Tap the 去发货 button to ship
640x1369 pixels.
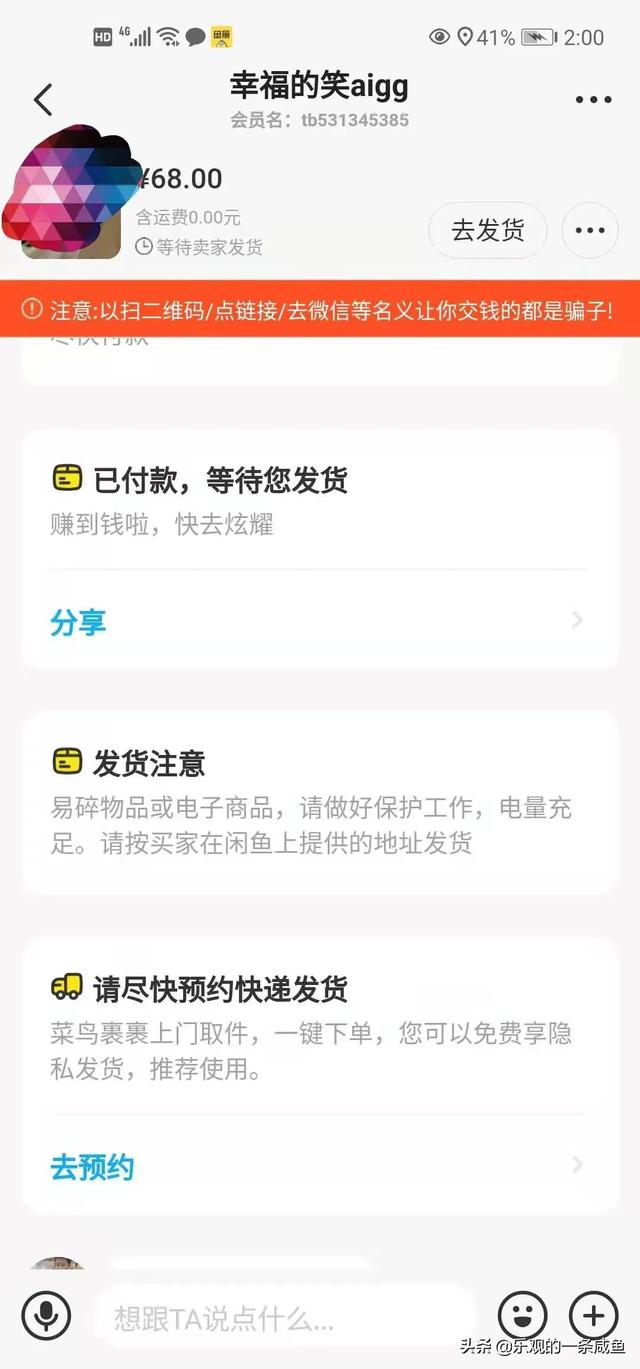[x=488, y=230]
